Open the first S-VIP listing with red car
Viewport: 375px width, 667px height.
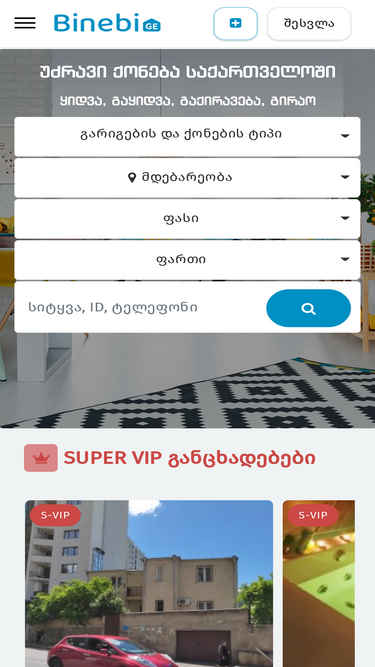coord(149,584)
